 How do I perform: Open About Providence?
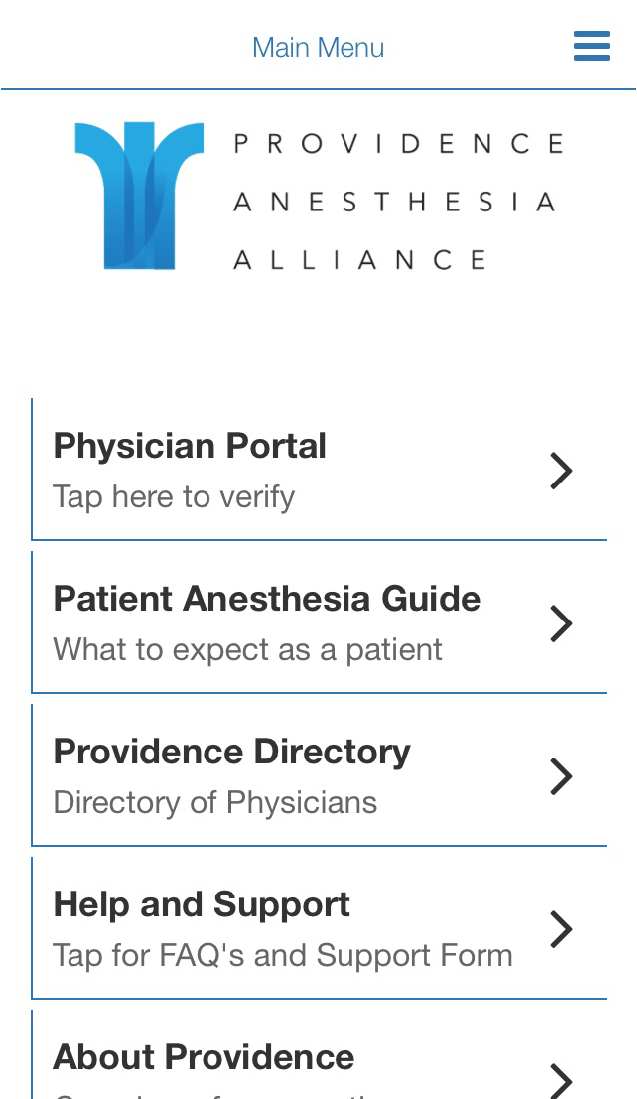pyautogui.click(x=319, y=1055)
